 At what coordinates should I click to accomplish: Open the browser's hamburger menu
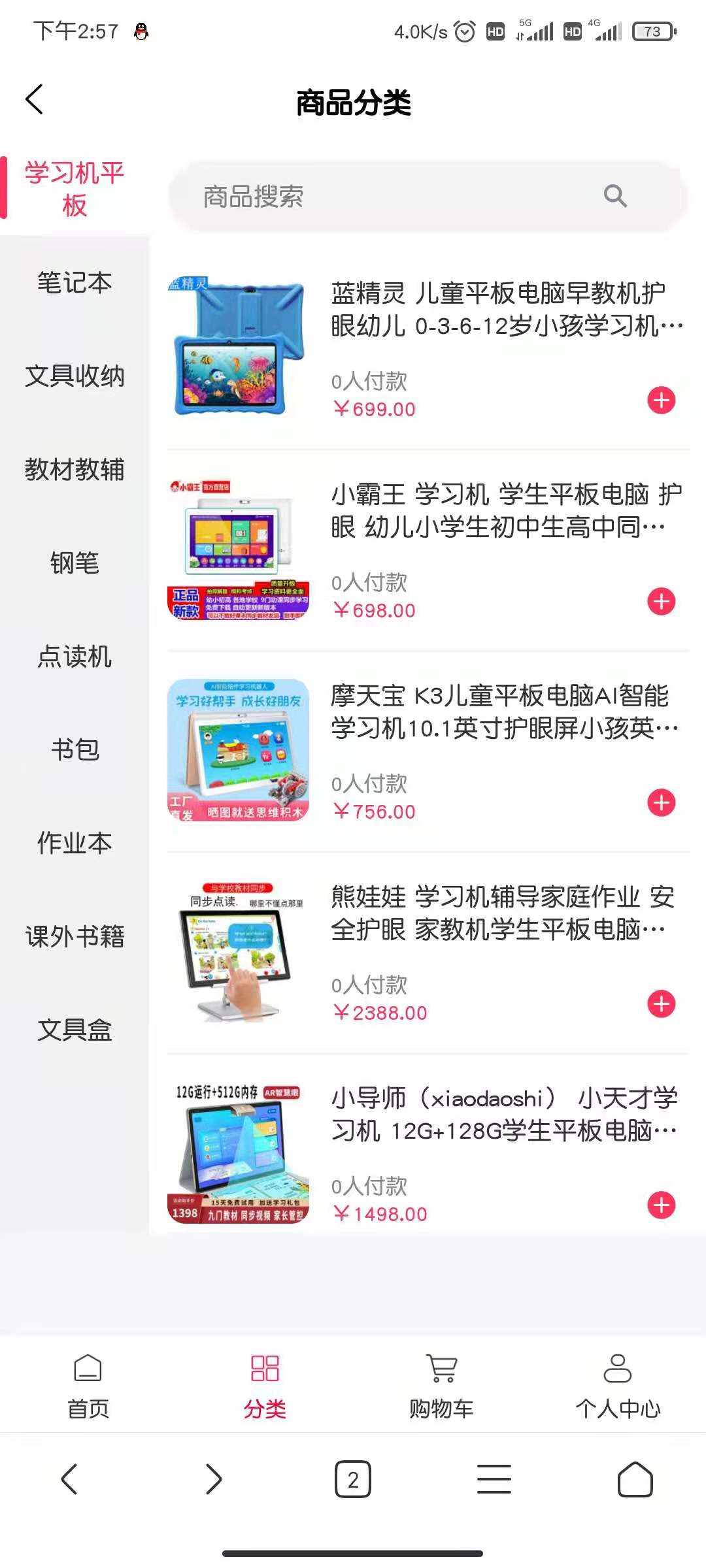tap(494, 1480)
